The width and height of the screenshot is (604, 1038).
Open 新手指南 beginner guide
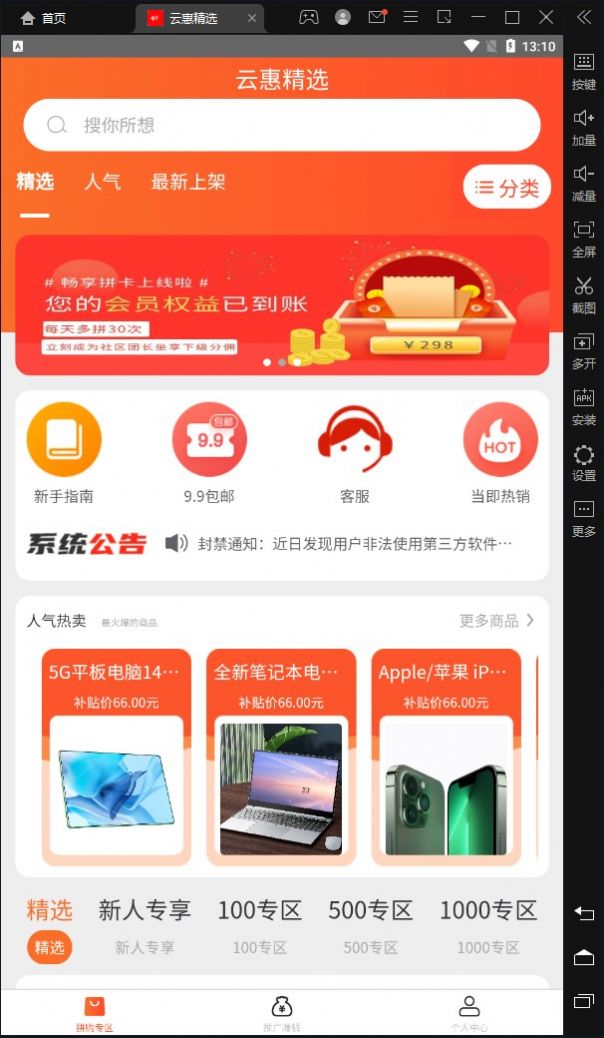click(x=64, y=452)
